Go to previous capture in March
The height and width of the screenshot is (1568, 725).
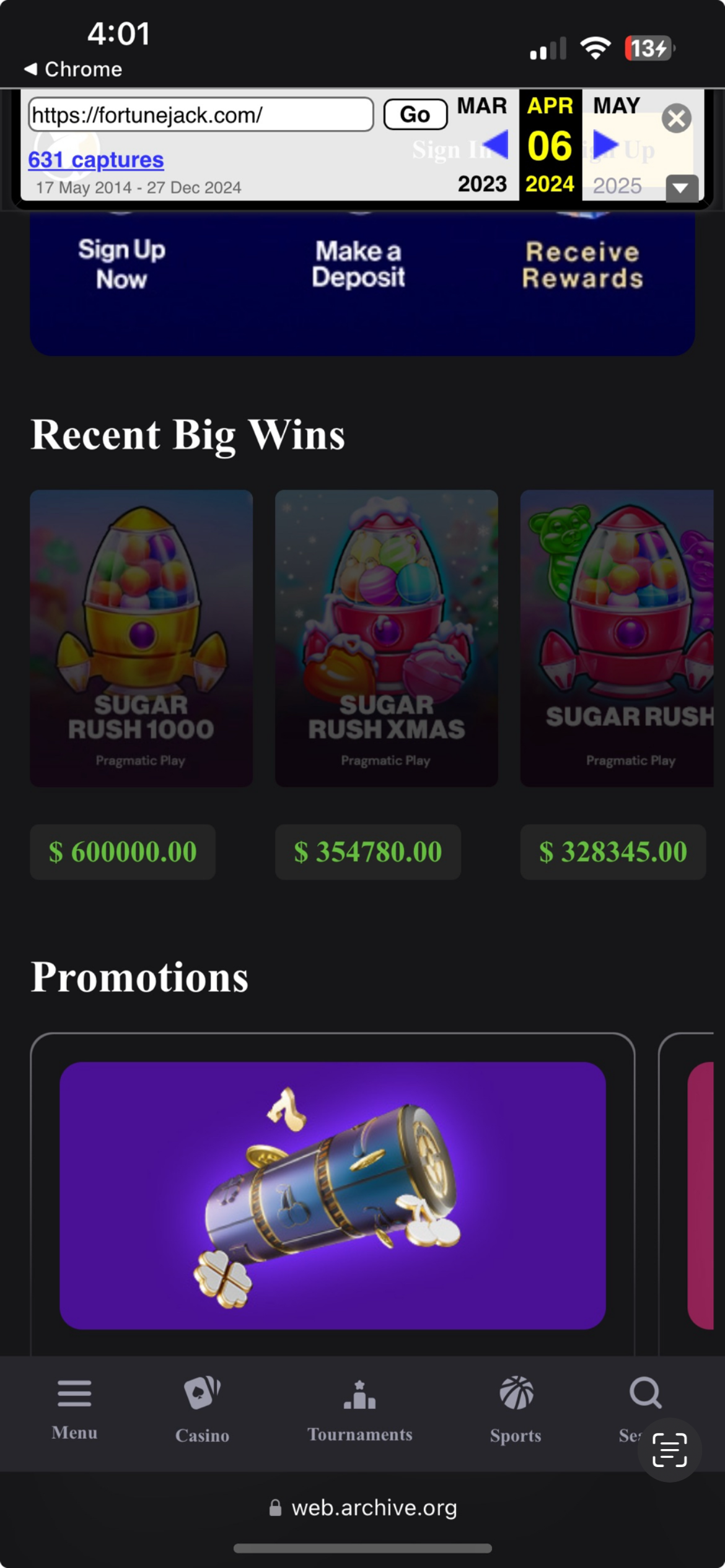(x=495, y=144)
